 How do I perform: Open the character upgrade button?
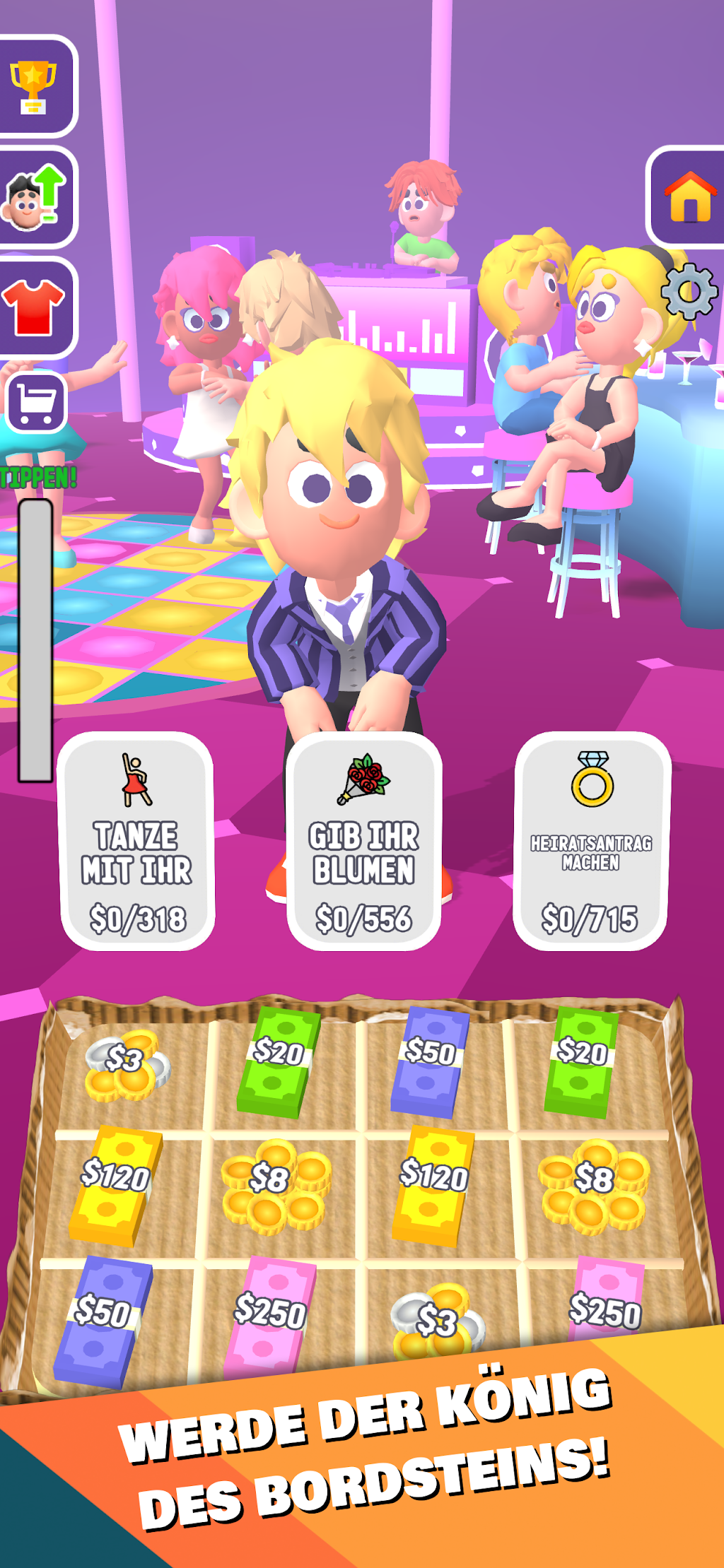35,197
